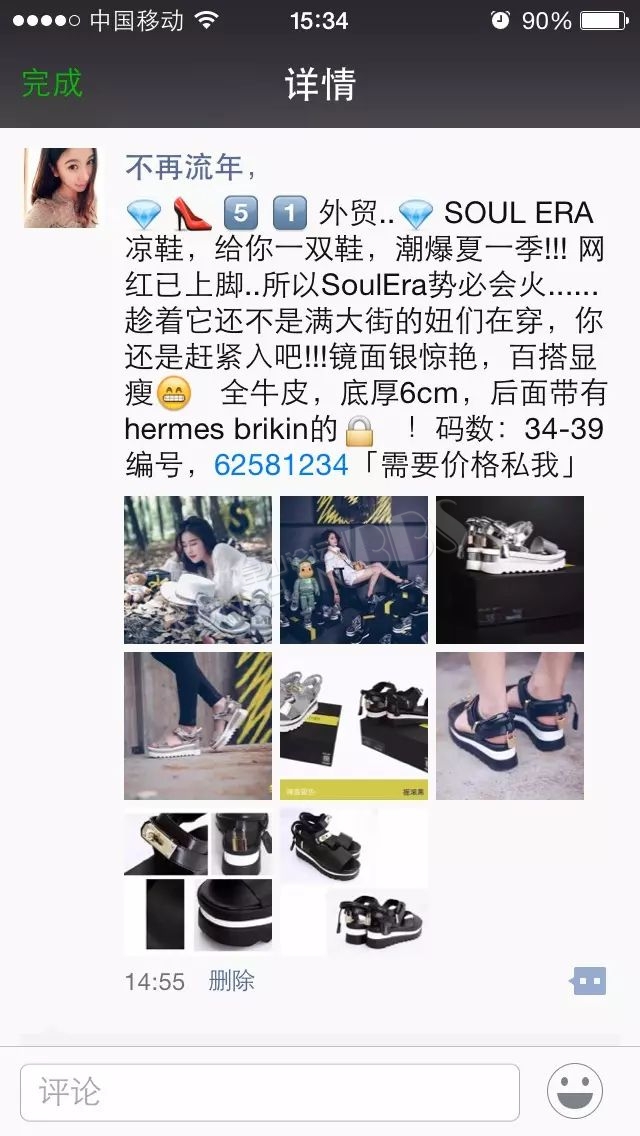
Task: View the photo of woman sitting with toy figure
Action: (354, 569)
